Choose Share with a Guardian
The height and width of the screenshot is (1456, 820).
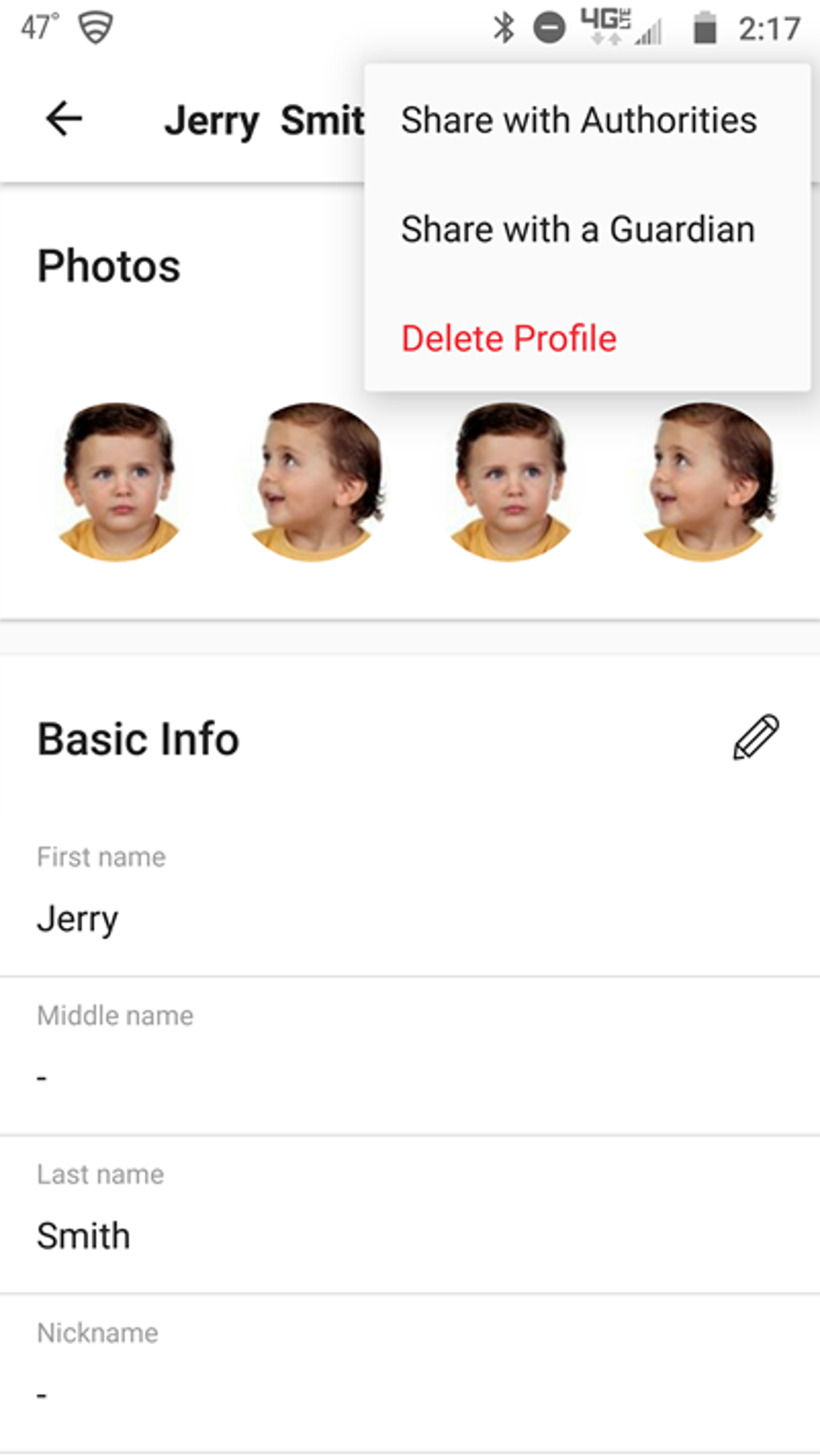click(578, 230)
